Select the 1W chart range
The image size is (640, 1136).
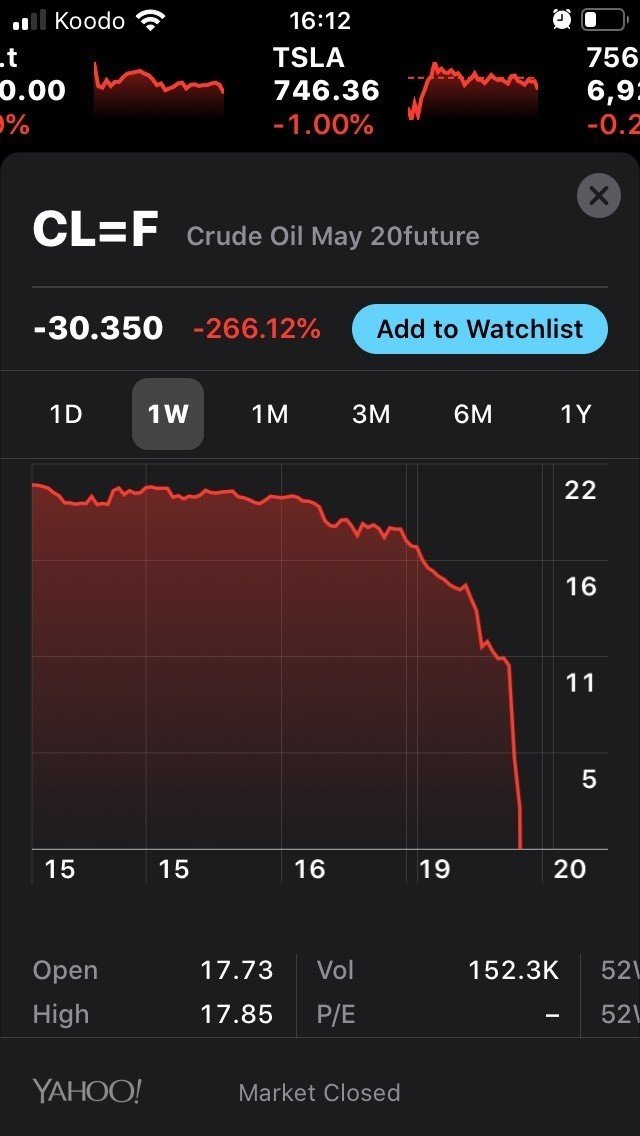coord(168,414)
